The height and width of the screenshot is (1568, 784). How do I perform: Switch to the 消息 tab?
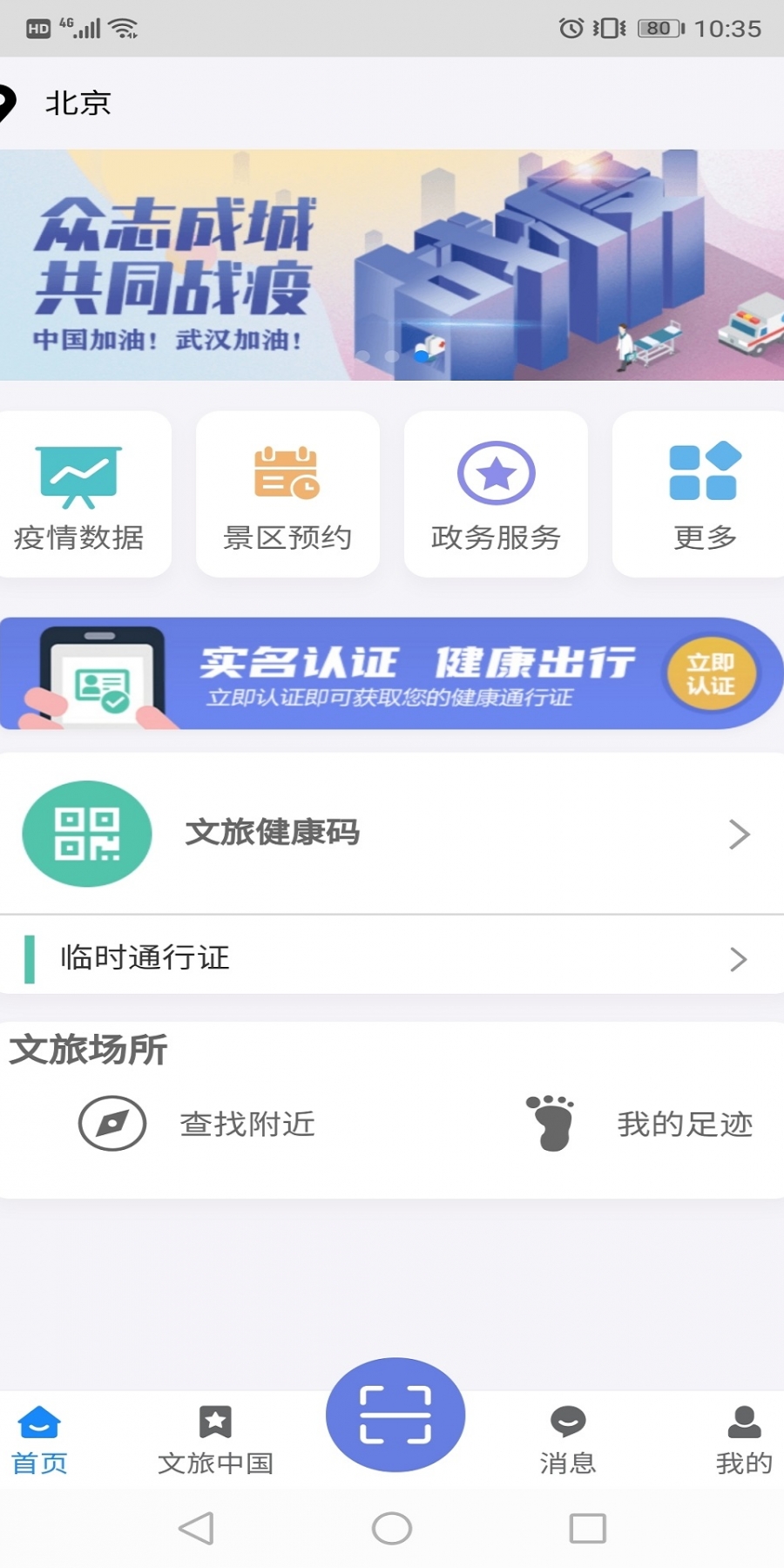[x=568, y=1440]
